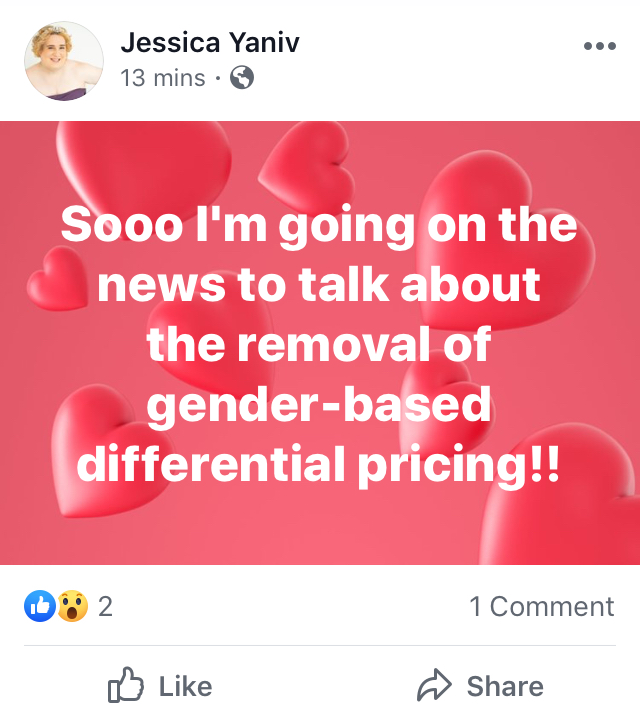
Task: Like this post
Action: pos(160,686)
